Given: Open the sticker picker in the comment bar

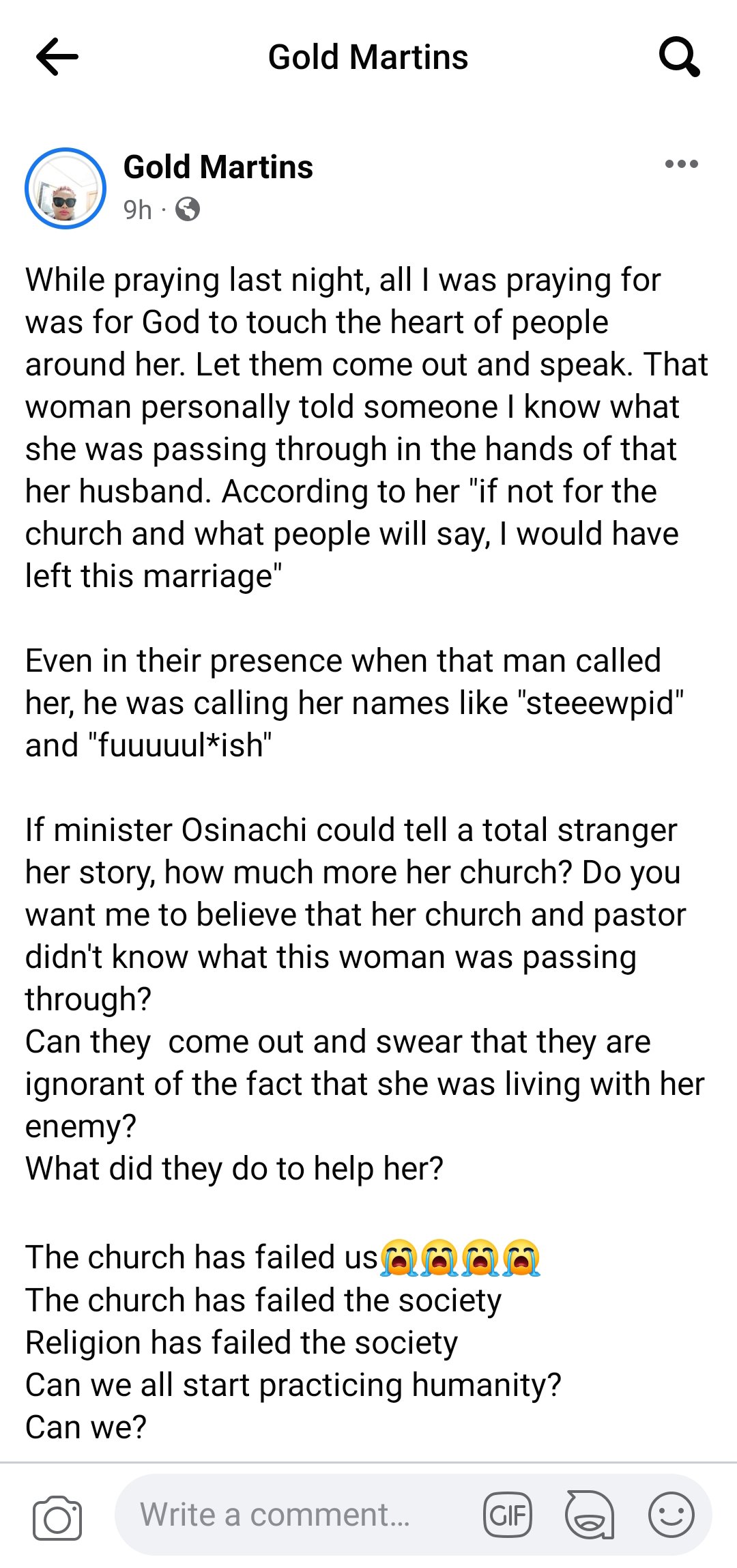Looking at the screenshot, I should [590, 1515].
